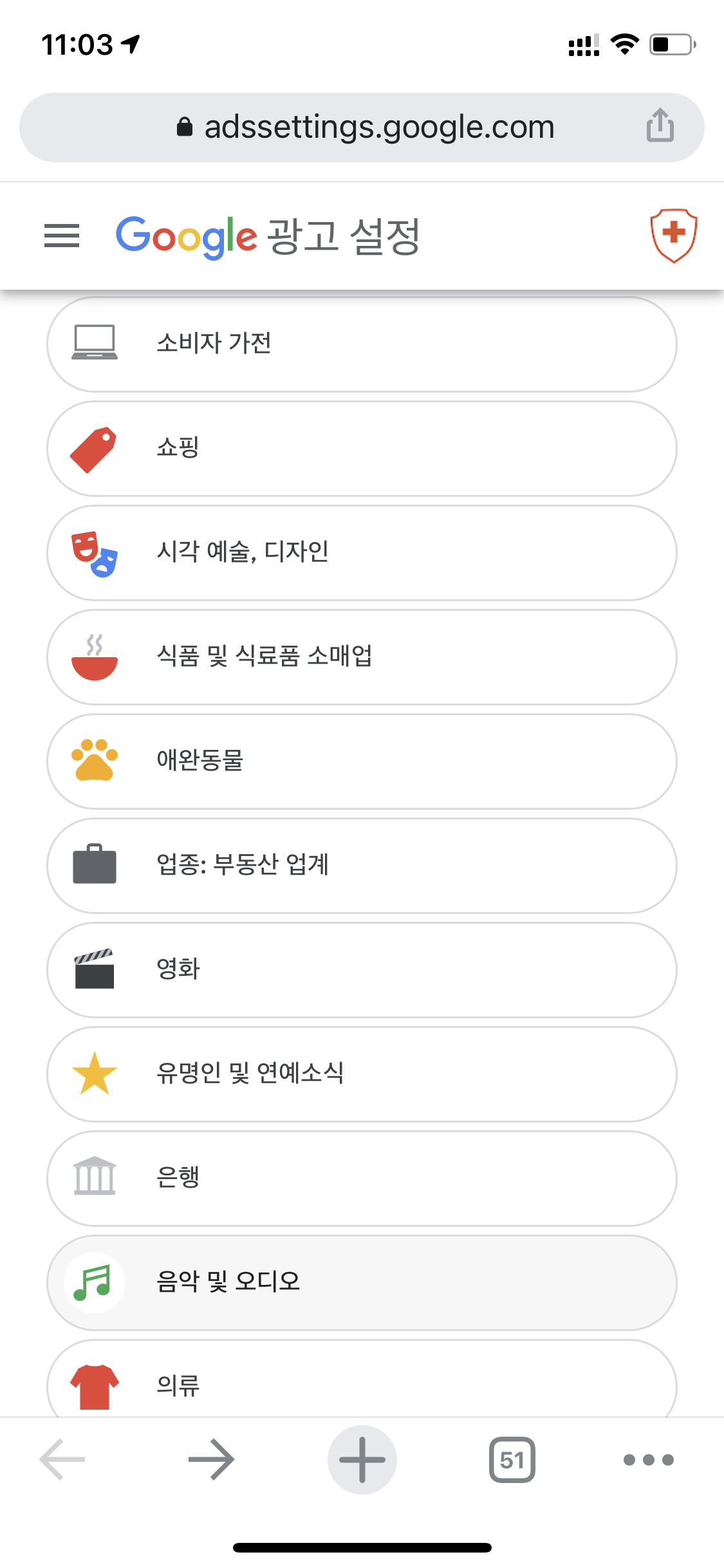Open the 의류 category
Screen dimensions: 724x1568
362,1379
